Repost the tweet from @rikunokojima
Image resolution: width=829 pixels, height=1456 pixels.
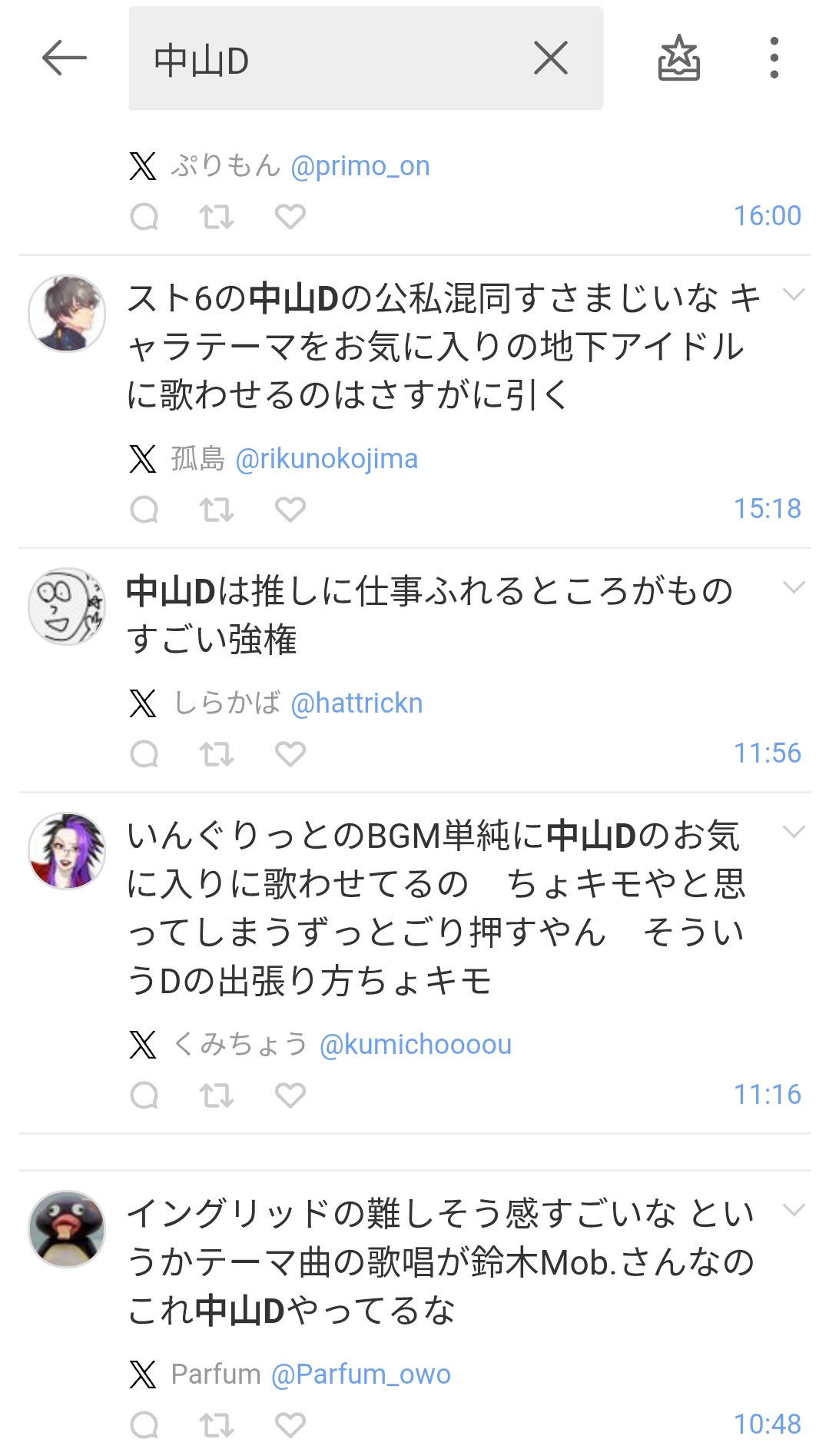(x=217, y=509)
